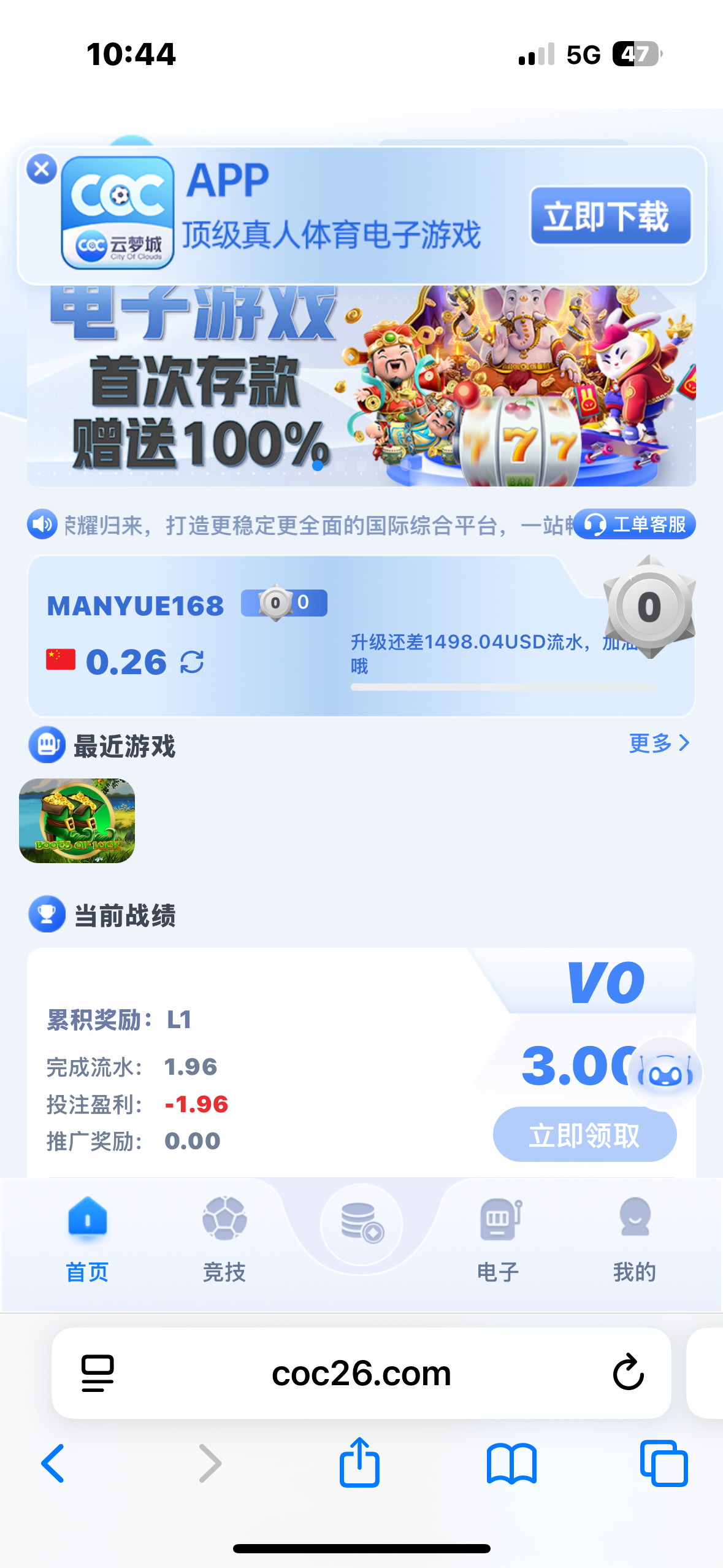
Task: View 更多 recent games
Action: tap(659, 744)
